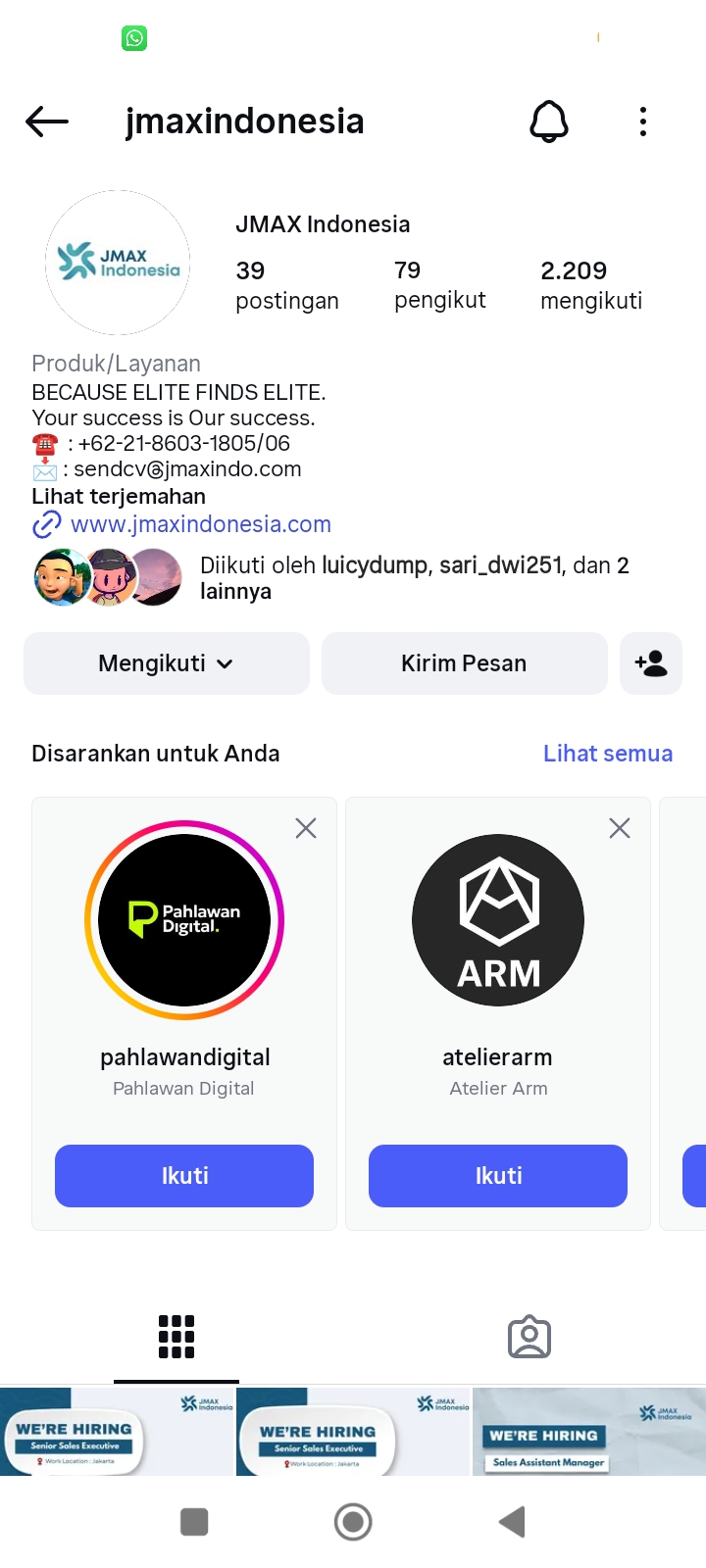
Task: Open the three-dot overflow menu
Action: [x=643, y=122]
